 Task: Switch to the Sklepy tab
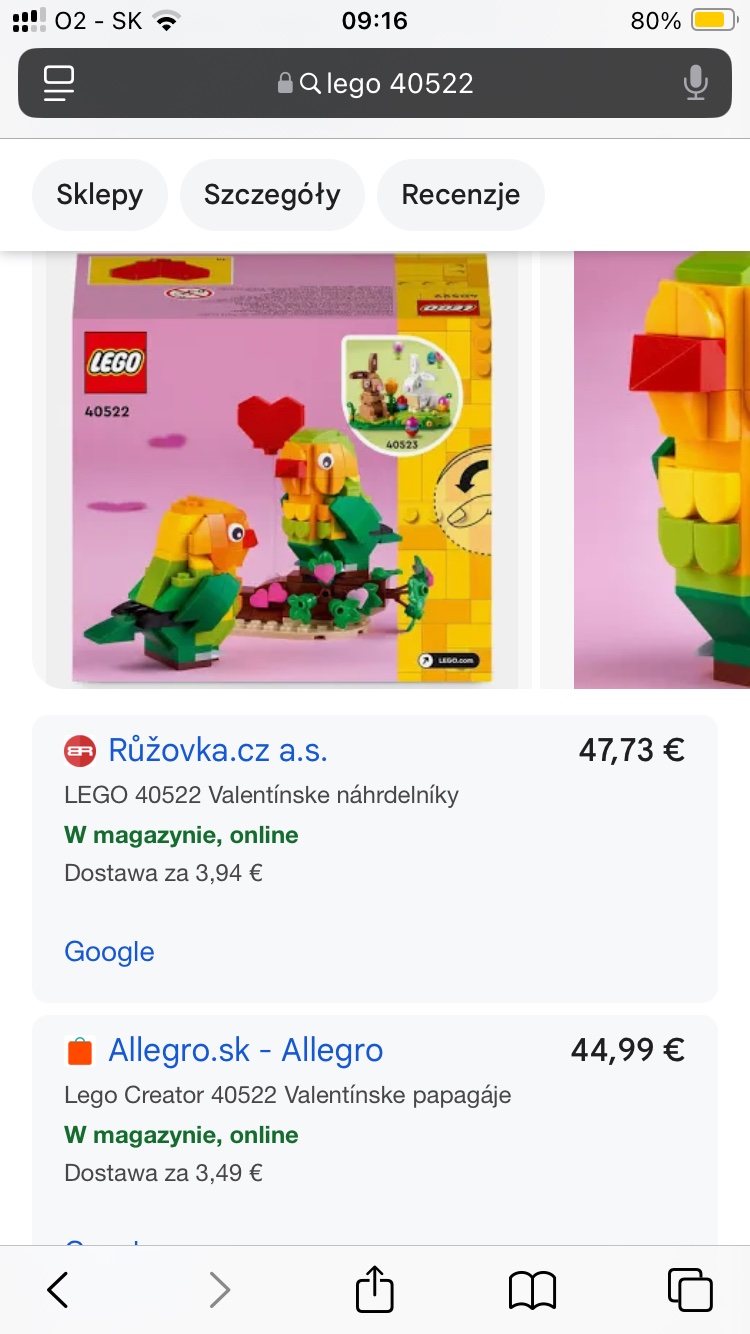coord(99,194)
